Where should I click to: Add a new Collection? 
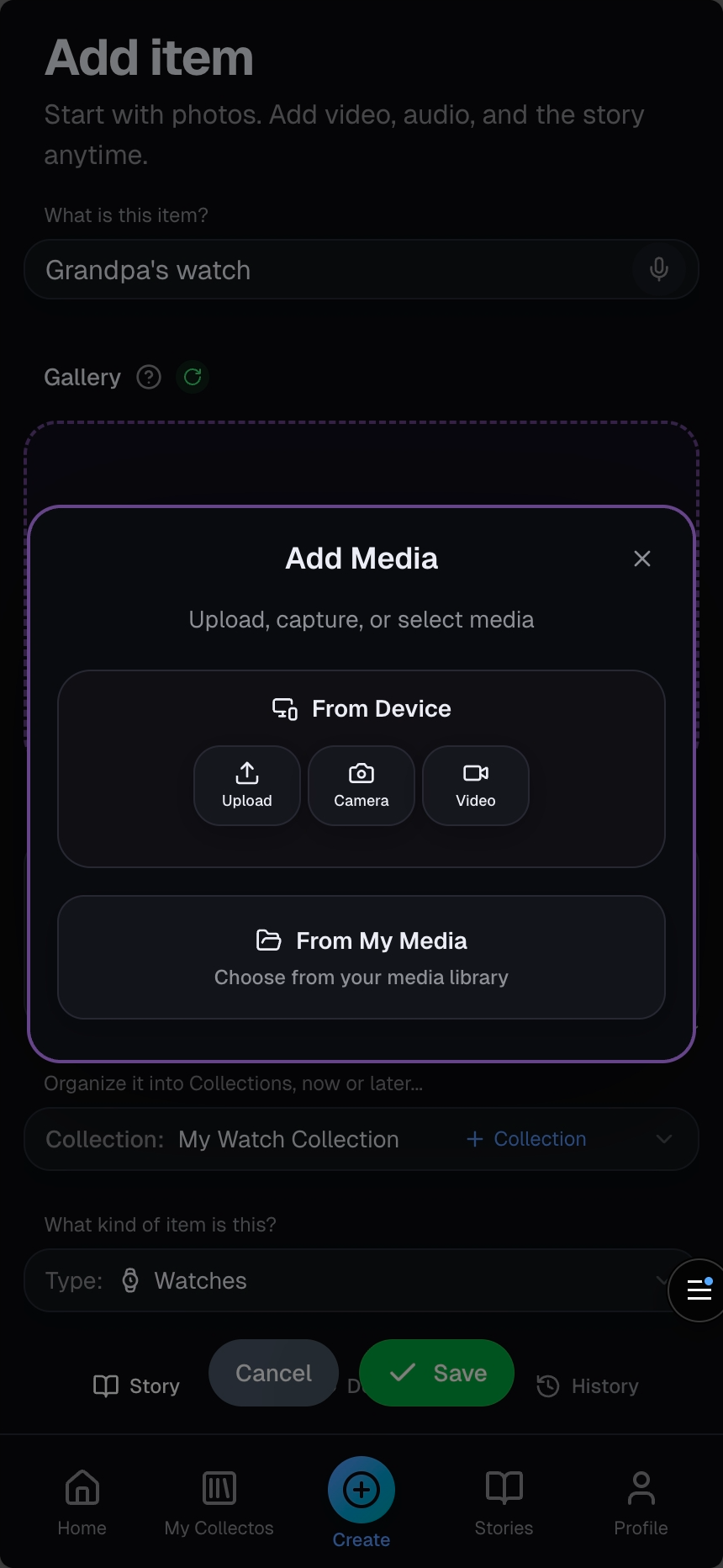(x=527, y=1139)
